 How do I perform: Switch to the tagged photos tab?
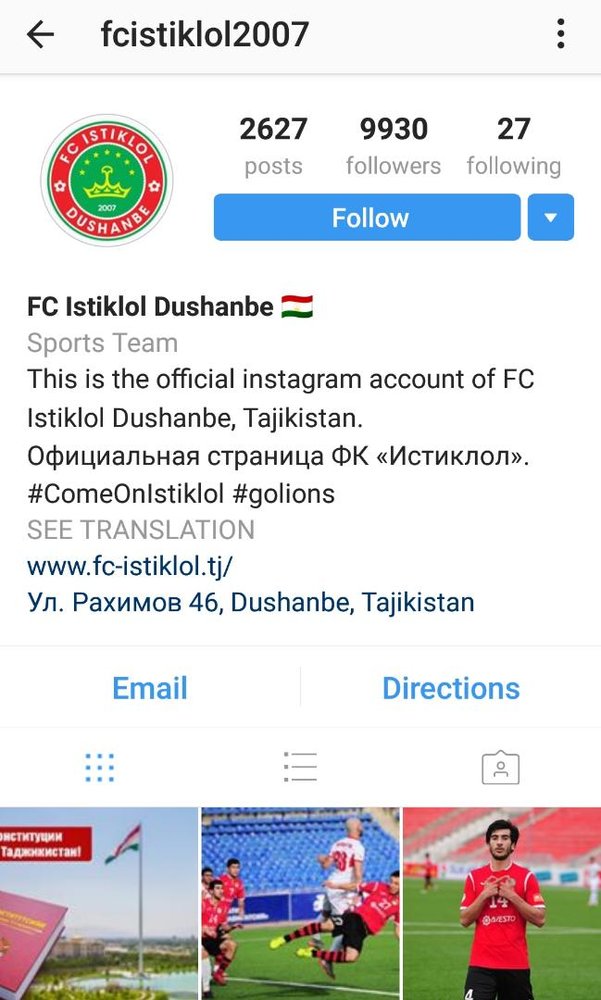pos(500,768)
